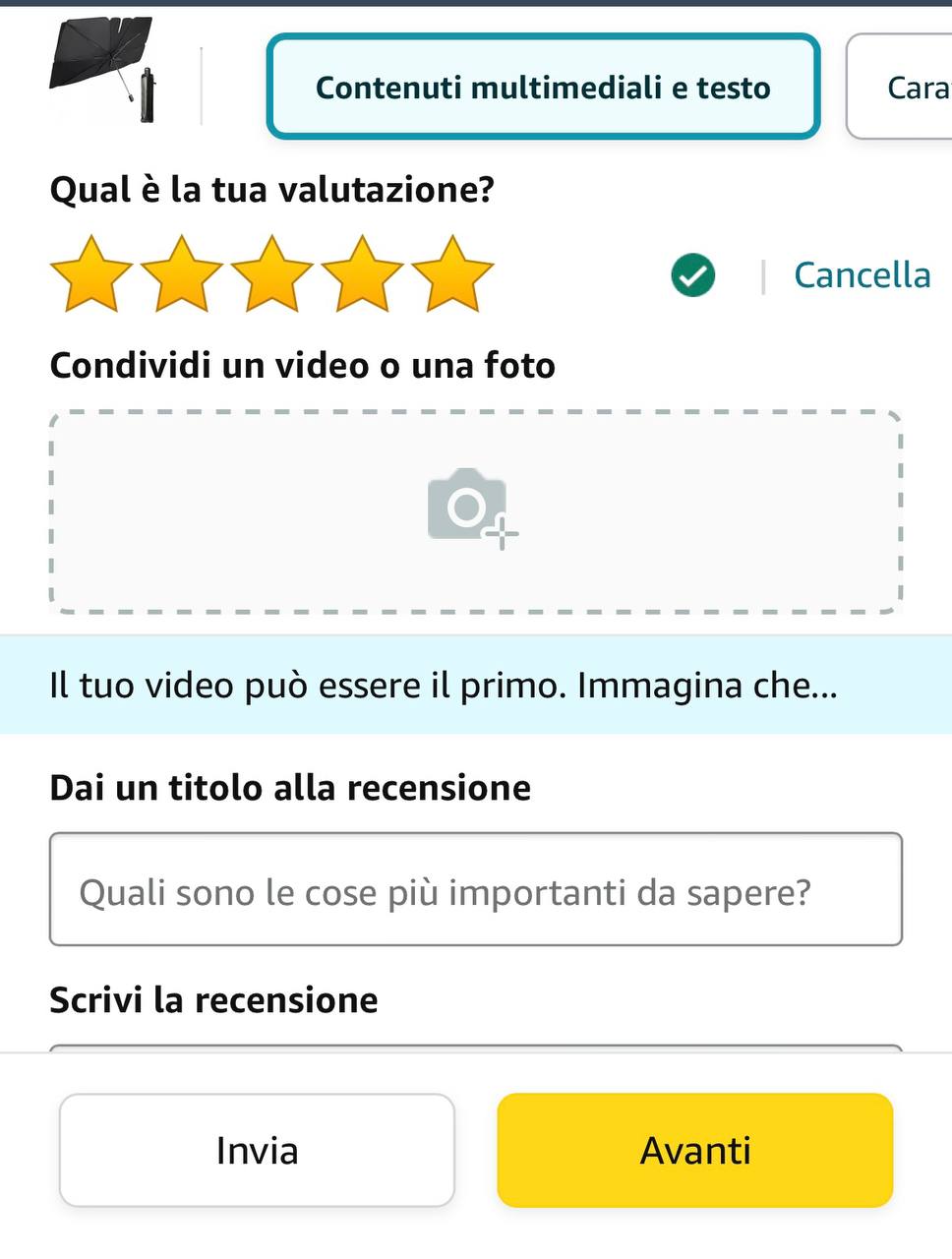
Task: Submit the review with Invia
Action: click(257, 1150)
